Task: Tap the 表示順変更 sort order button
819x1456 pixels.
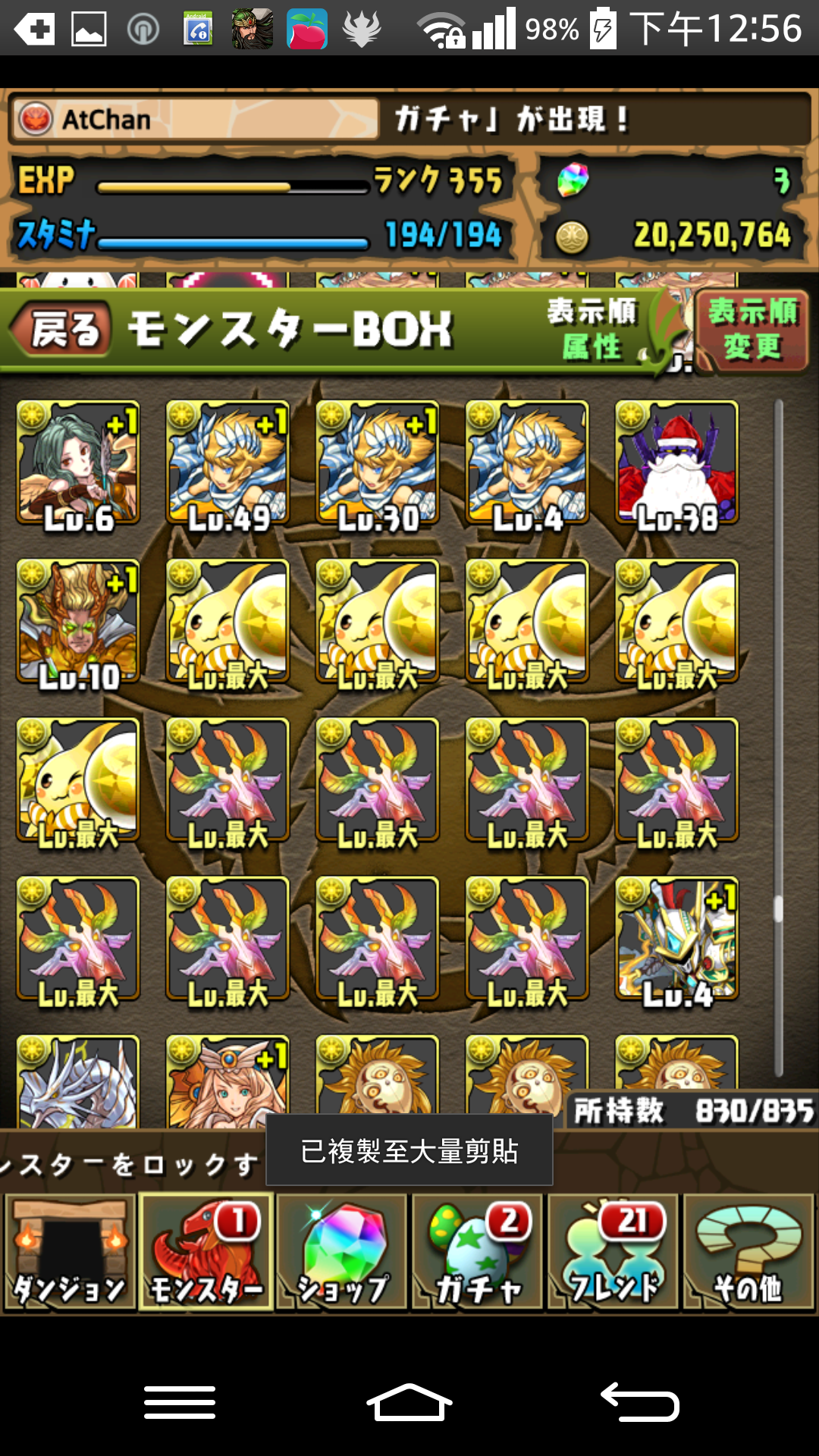Action: 752,330
